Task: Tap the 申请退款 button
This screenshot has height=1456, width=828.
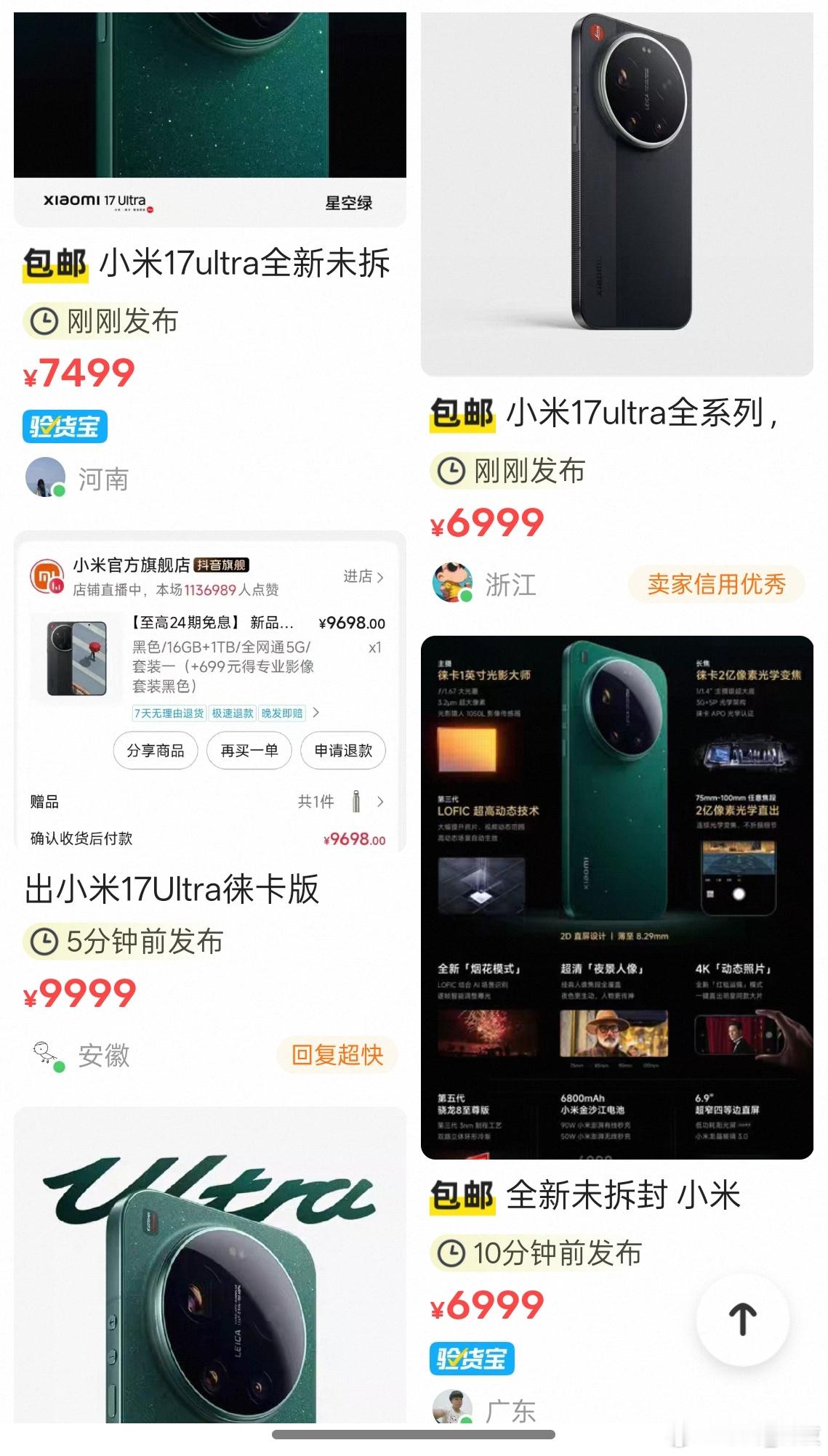Action: [x=343, y=751]
